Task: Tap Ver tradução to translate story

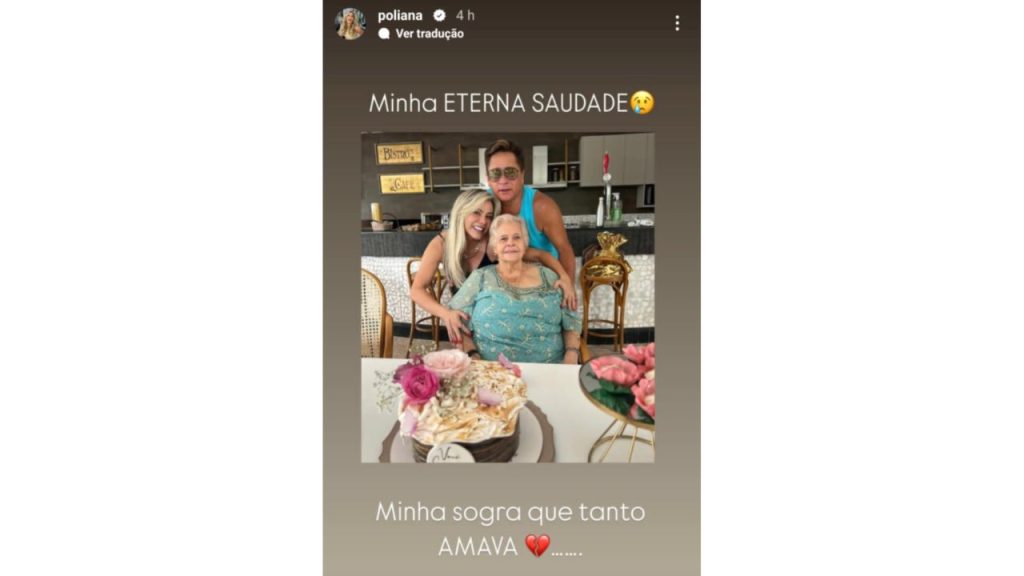Action: point(429,33)
